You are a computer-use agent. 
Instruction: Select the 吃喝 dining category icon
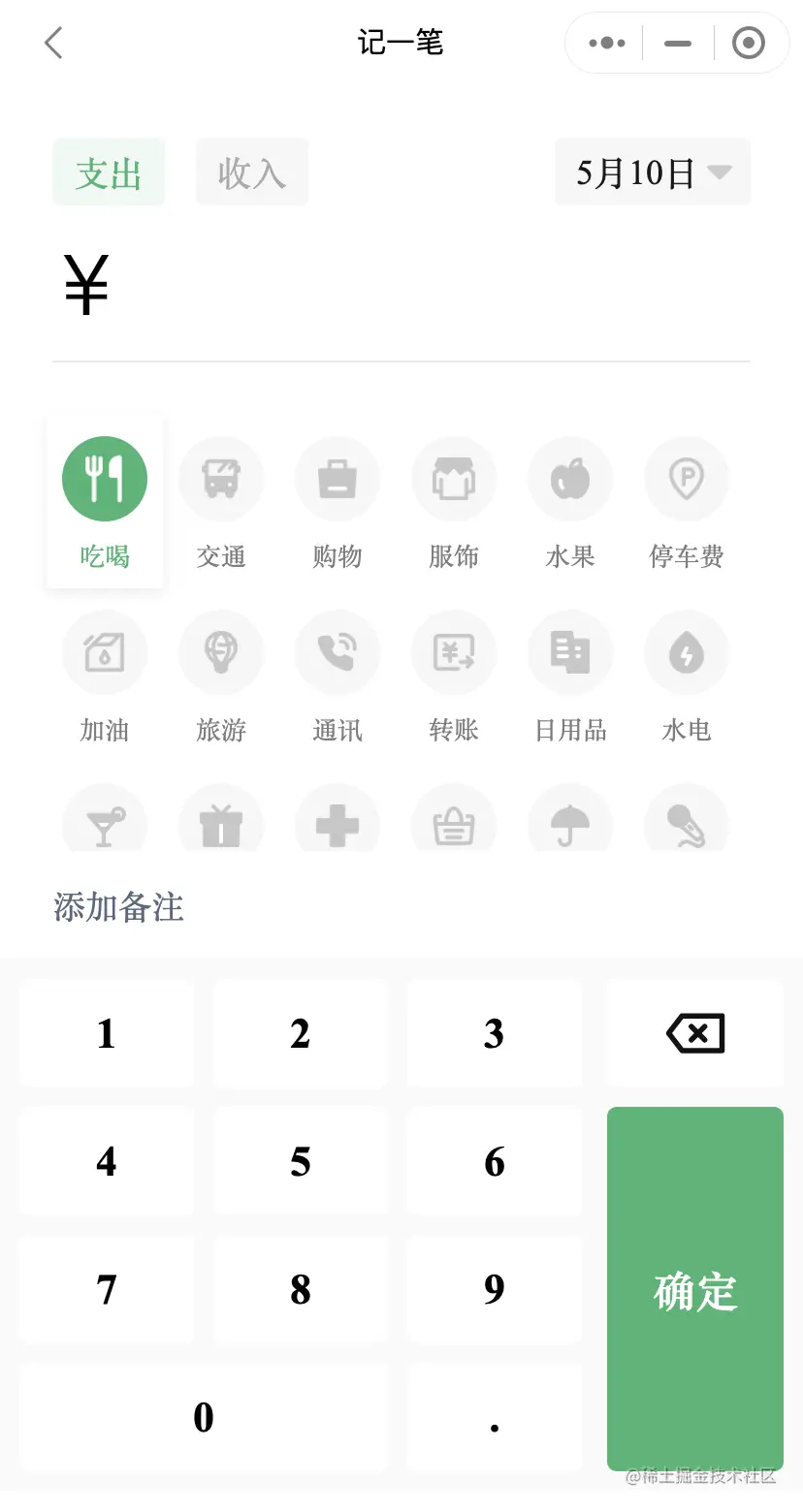coord(105,478)
